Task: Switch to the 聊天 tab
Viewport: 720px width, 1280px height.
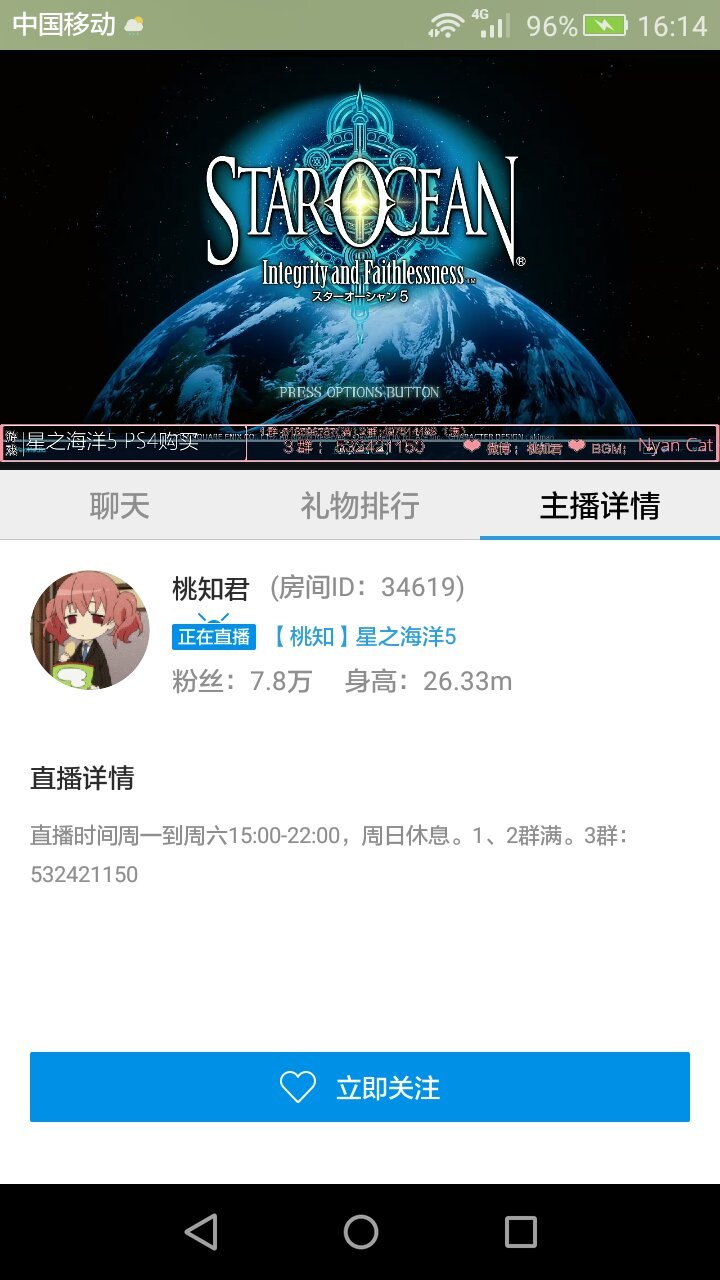Action: pyautogui.click(x=120, y=506)
